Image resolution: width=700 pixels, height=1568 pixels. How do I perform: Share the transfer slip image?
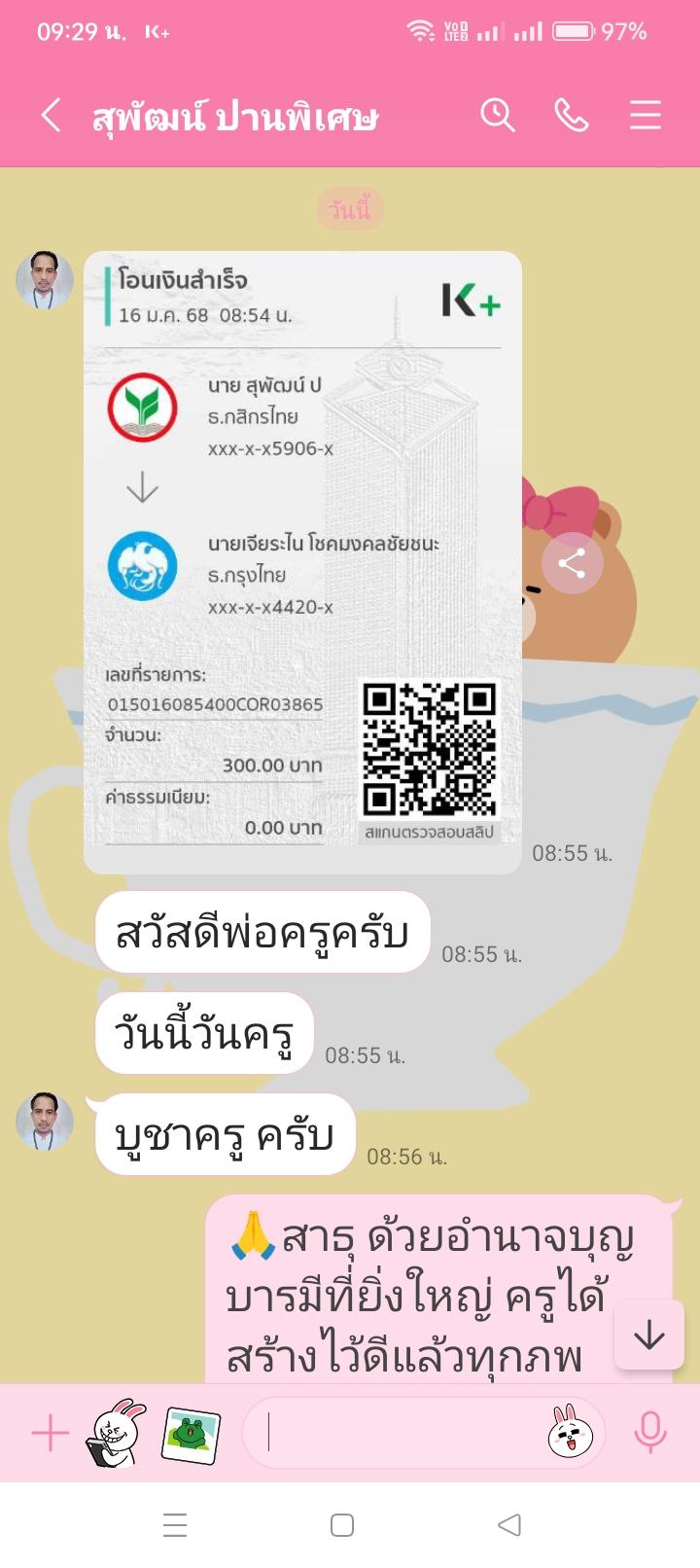click(572, 563)
